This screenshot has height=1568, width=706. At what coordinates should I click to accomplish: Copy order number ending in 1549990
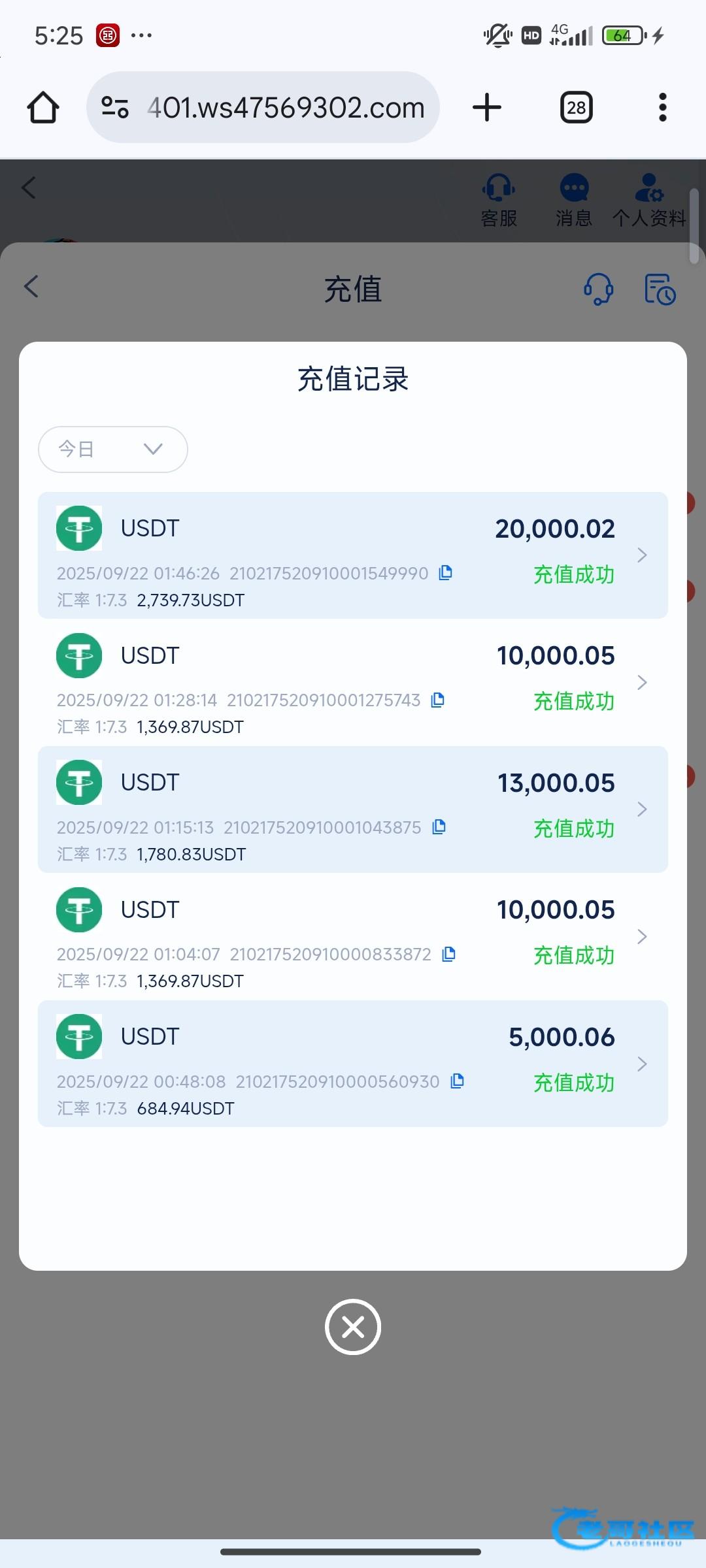(446, 573)
